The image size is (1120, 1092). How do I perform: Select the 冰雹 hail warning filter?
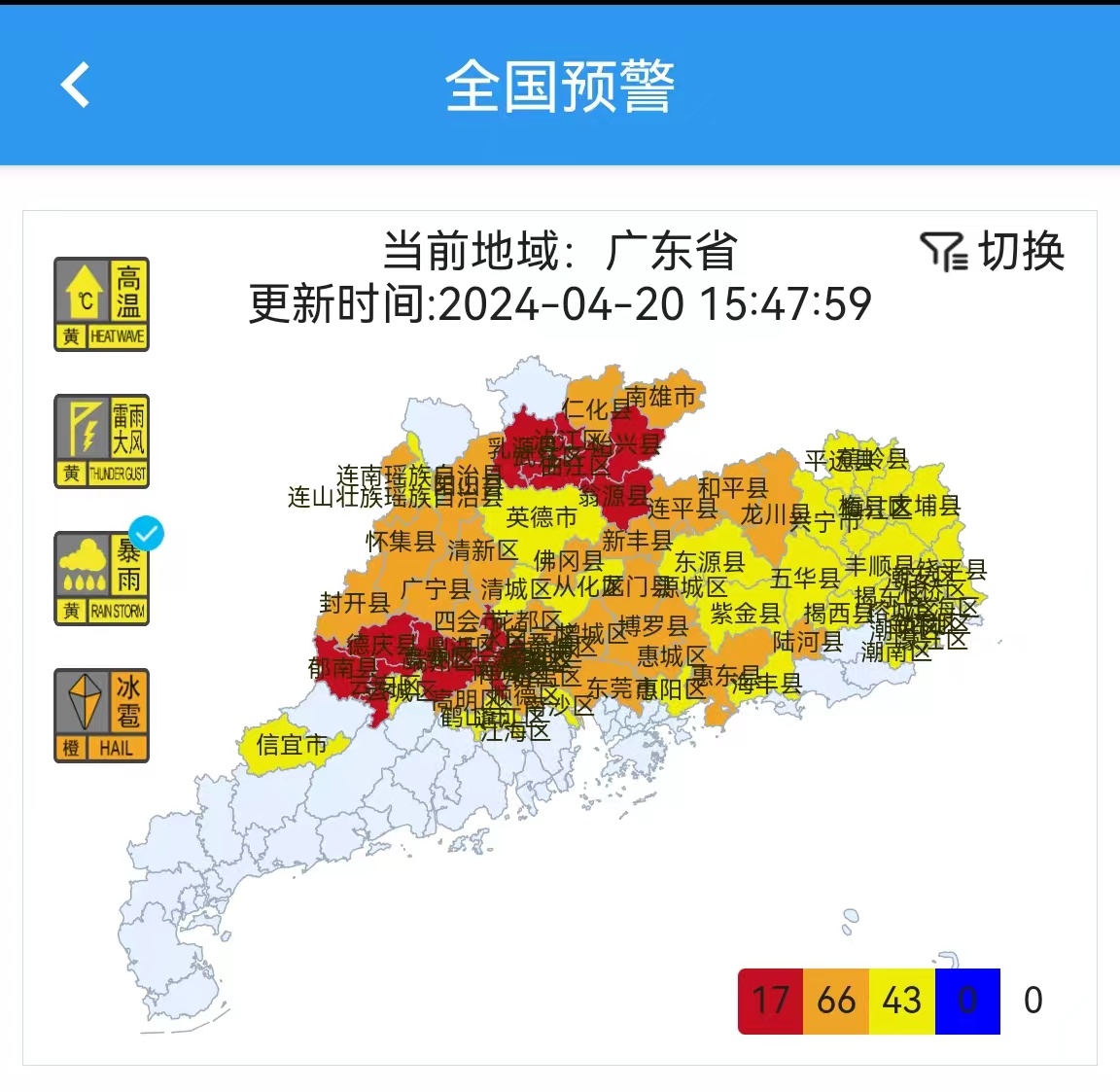(102, 716)
